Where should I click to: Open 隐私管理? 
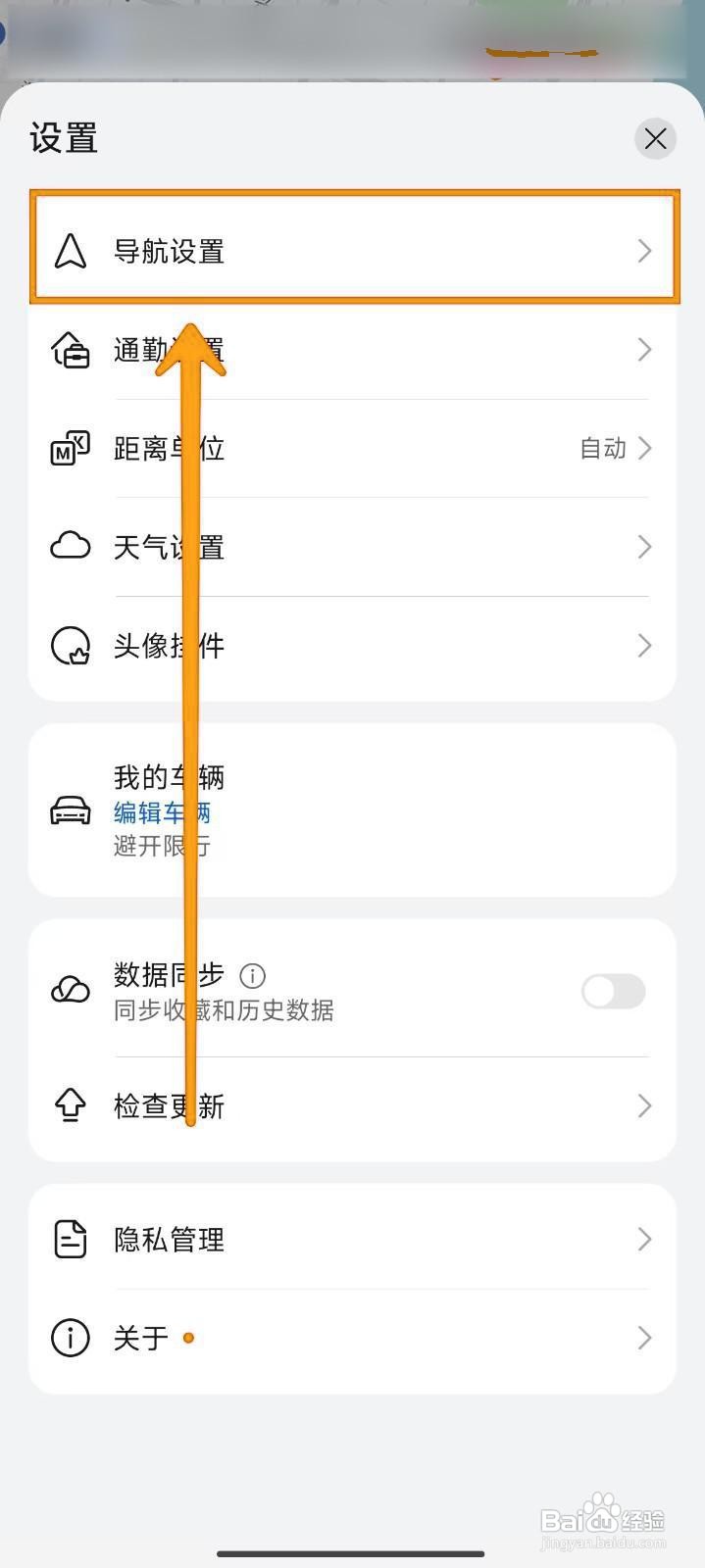(353, 1239)
